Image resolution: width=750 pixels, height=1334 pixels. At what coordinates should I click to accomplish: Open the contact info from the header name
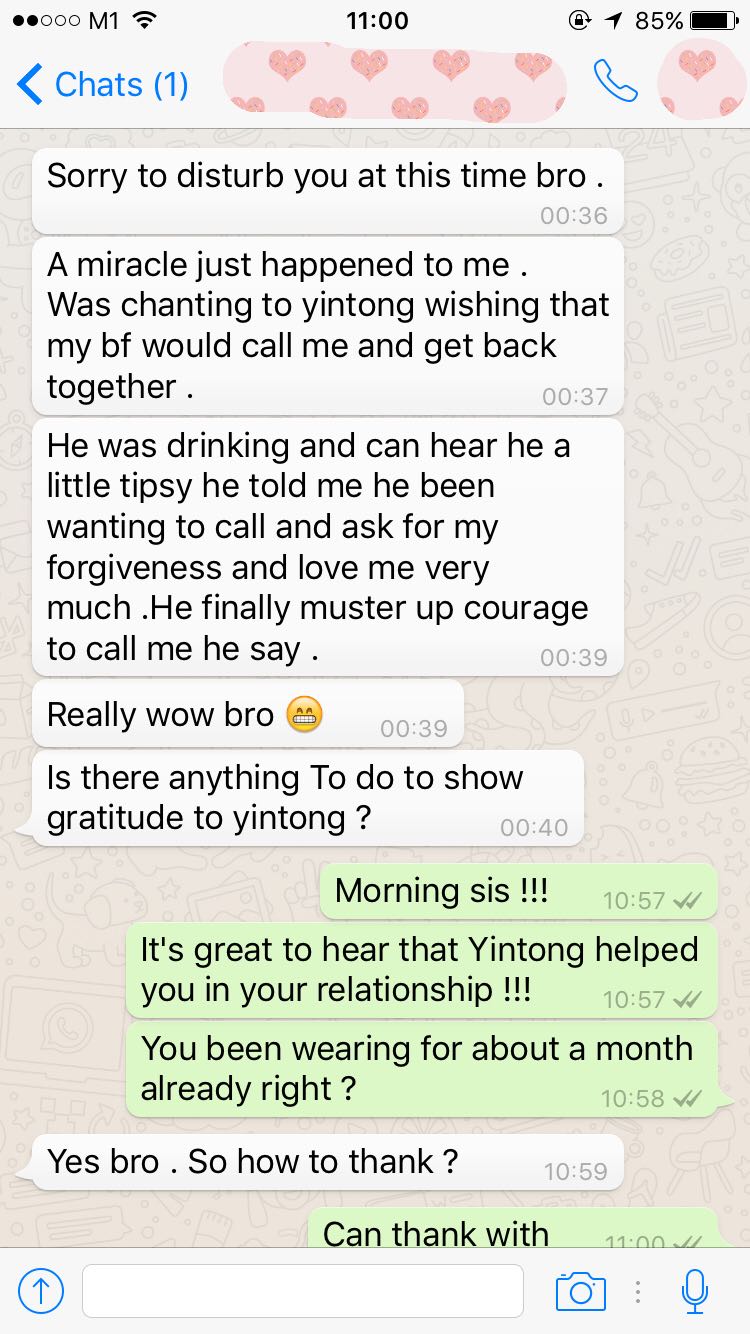pos(393,82)
